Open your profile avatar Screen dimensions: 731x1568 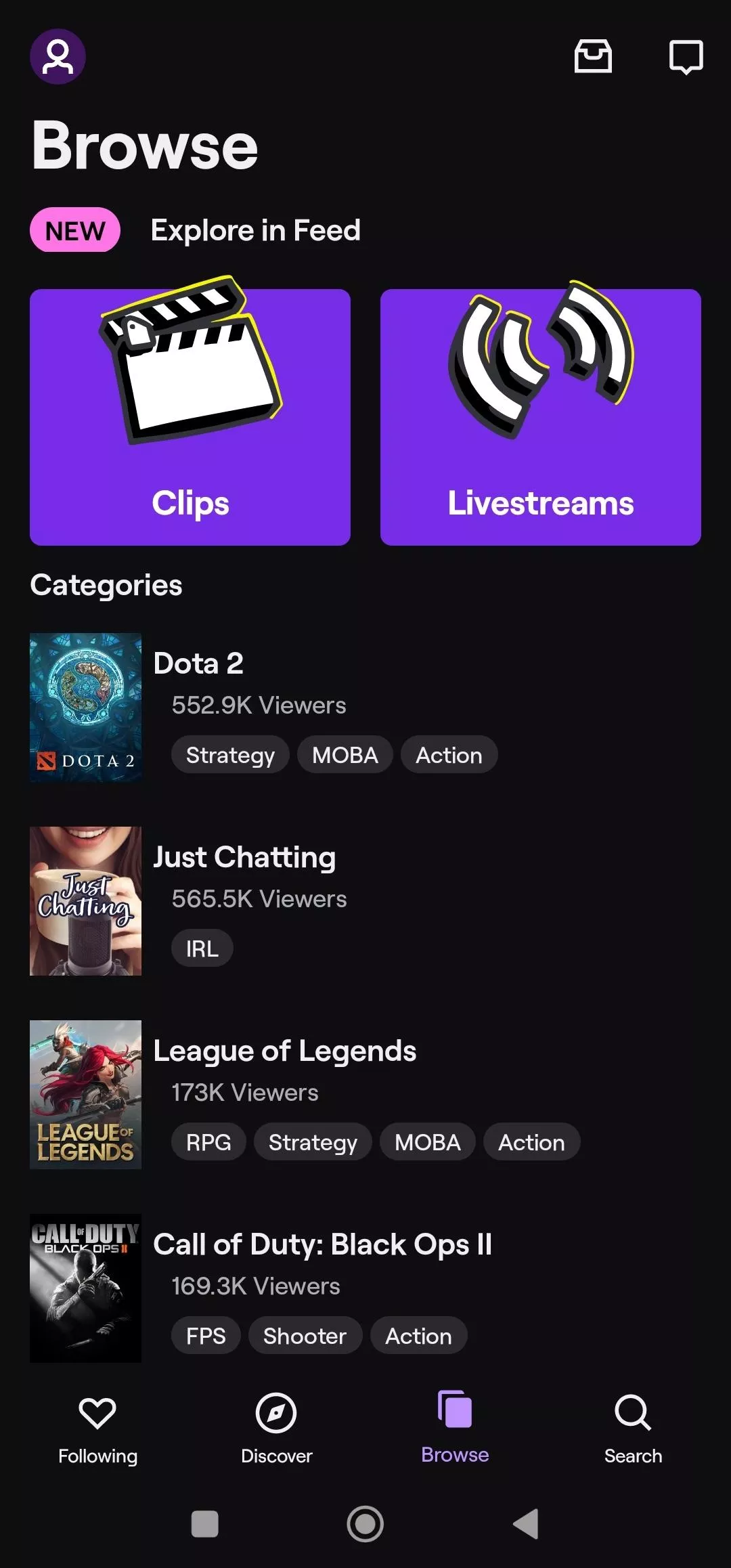pos(58,57)
